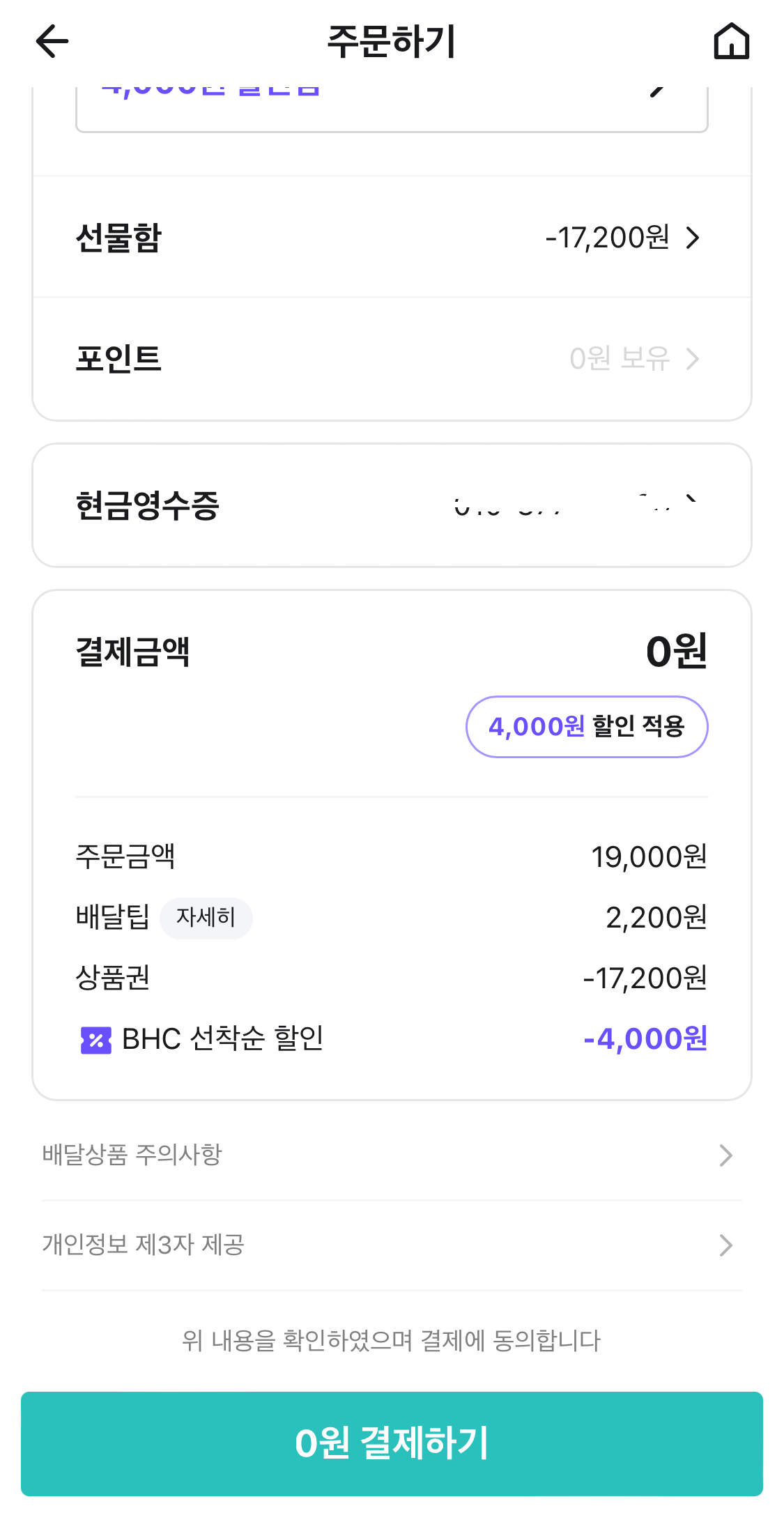Click the 4,000원 discount pill badge
This screenshot has width=784, height=1529.
[586, 726]
